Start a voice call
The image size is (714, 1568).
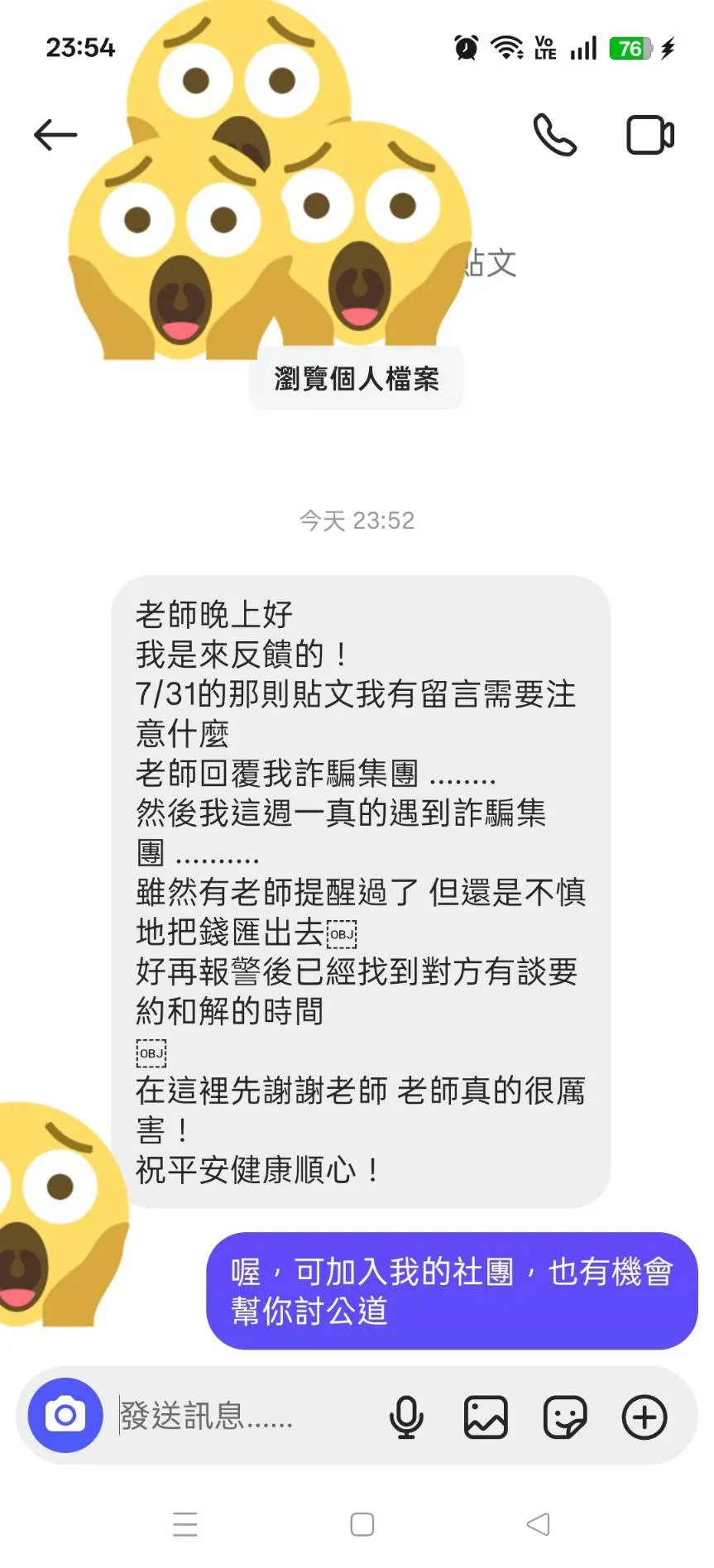coord(554,135)
